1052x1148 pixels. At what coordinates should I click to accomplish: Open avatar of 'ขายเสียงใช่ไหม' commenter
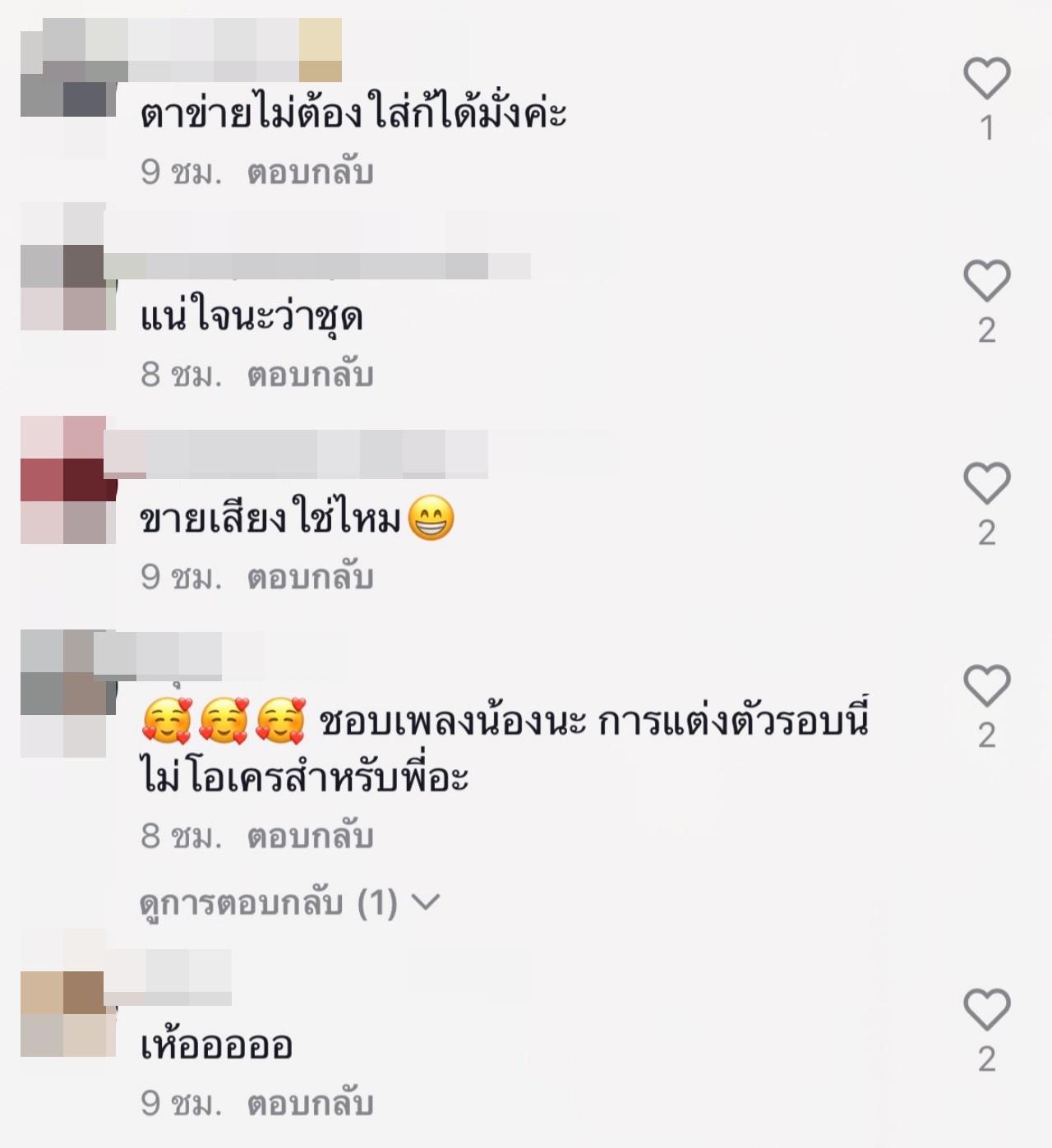point(64,481)
